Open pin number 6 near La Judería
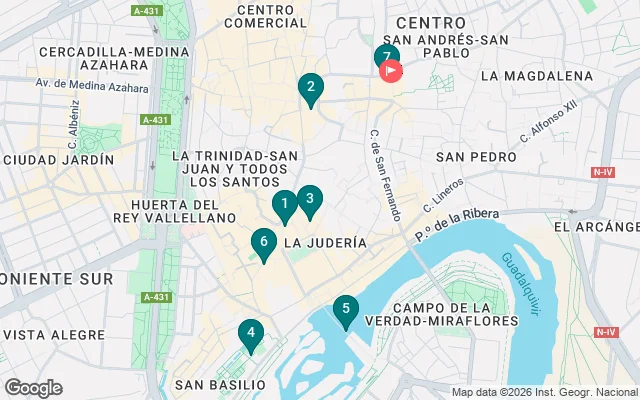This screenshot has width=640, height=400. (x=264, y=243)
